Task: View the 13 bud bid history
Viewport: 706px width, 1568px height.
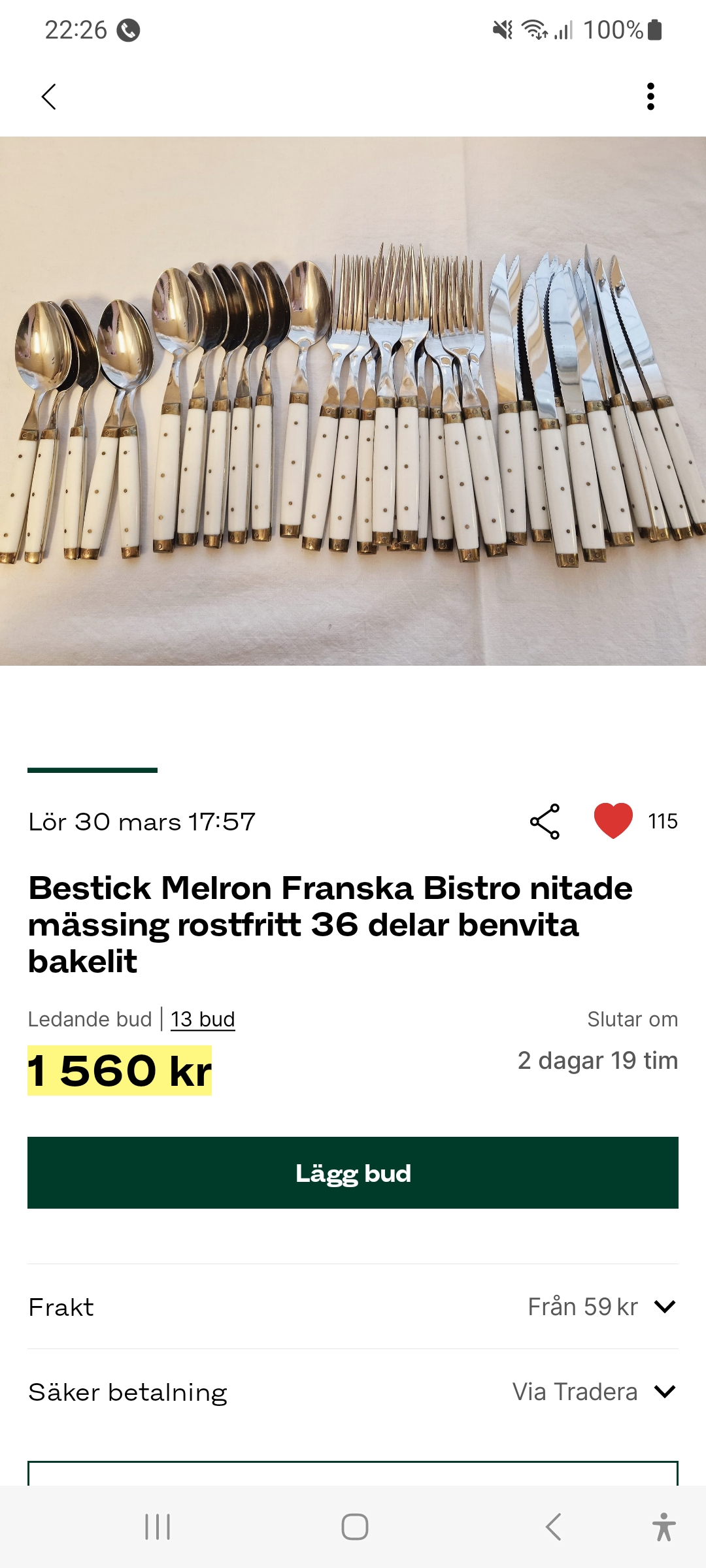Action: 203,1019
